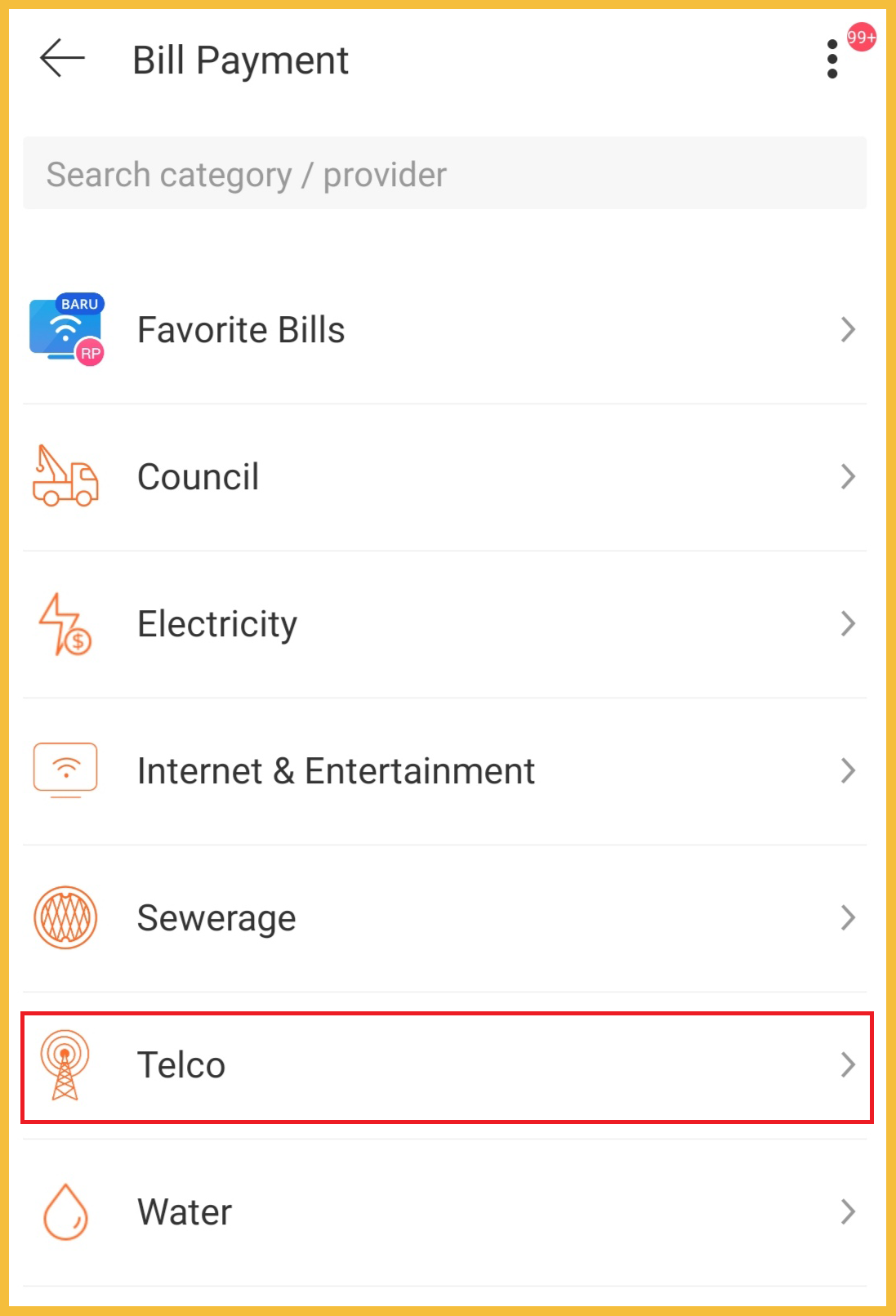Image resolution: width=896 pixels, height=1316 pixels.
Task: Open Electricity bill providers
Action: 444,624
